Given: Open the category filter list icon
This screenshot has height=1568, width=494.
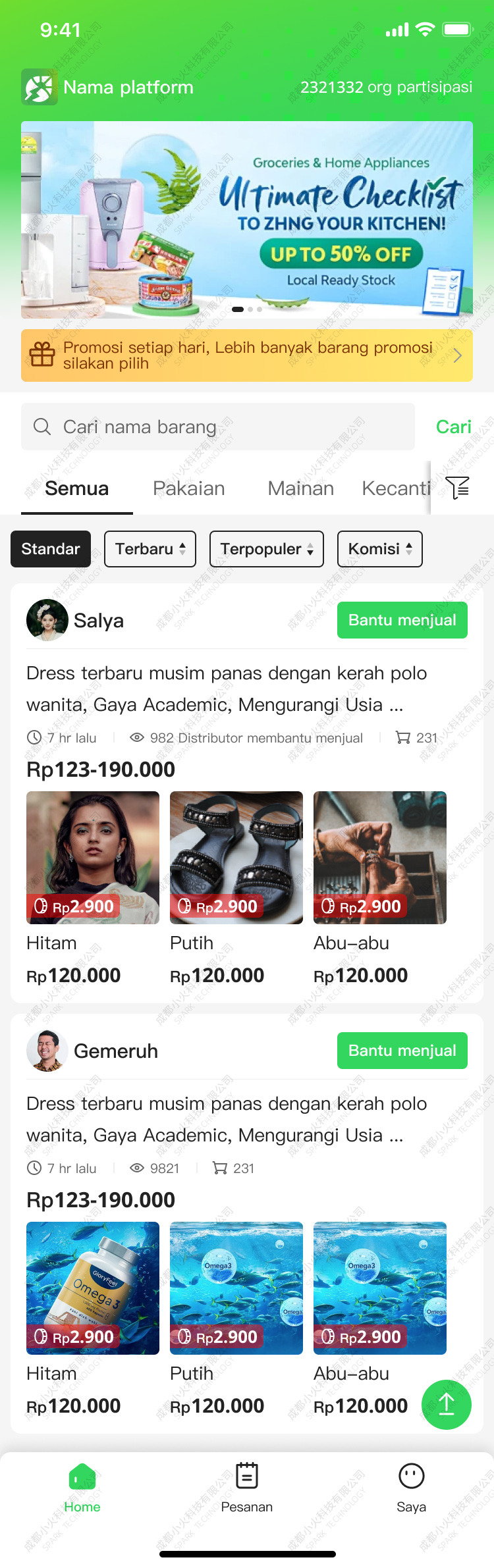Looking at the screenshot, I should coord(457,488).
